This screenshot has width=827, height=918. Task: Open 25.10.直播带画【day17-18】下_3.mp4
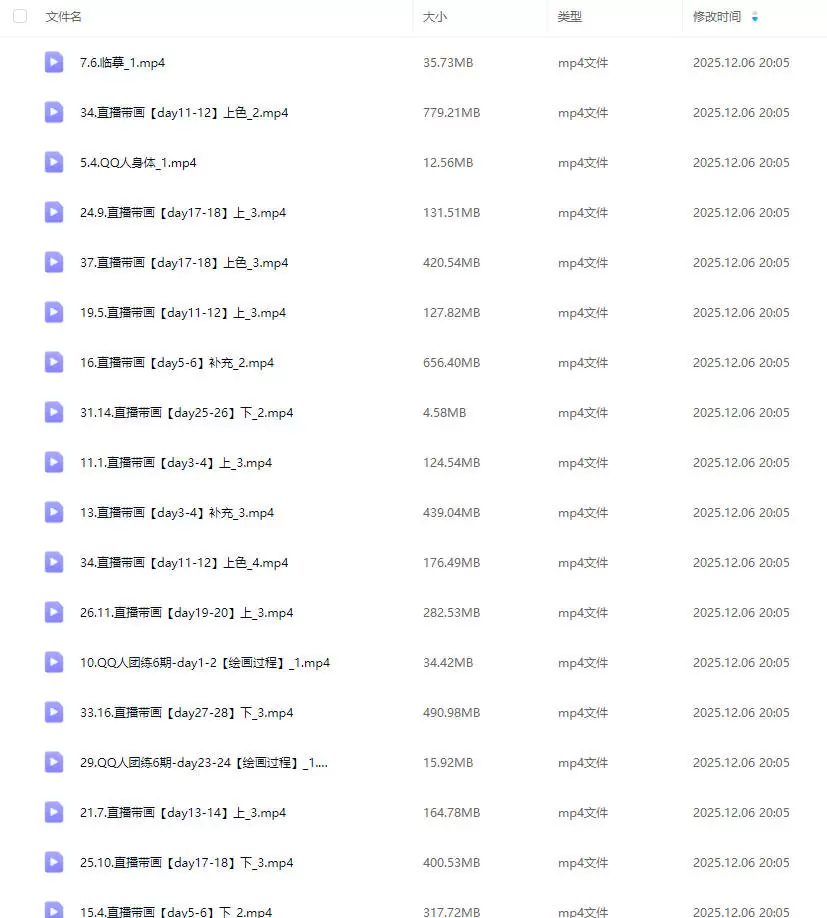(186, 863)
